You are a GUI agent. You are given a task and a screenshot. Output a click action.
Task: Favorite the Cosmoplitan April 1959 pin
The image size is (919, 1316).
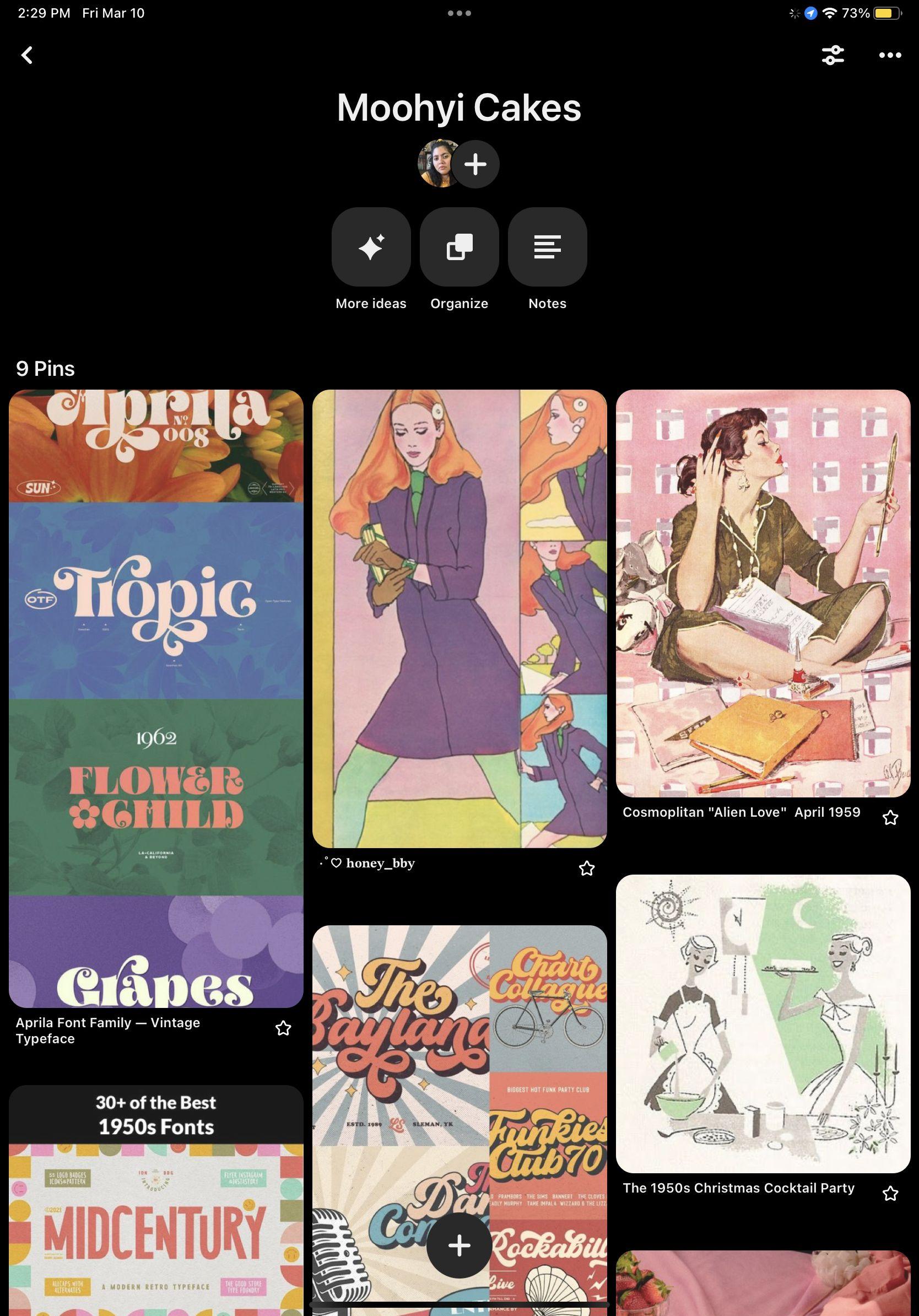(890, 817)
